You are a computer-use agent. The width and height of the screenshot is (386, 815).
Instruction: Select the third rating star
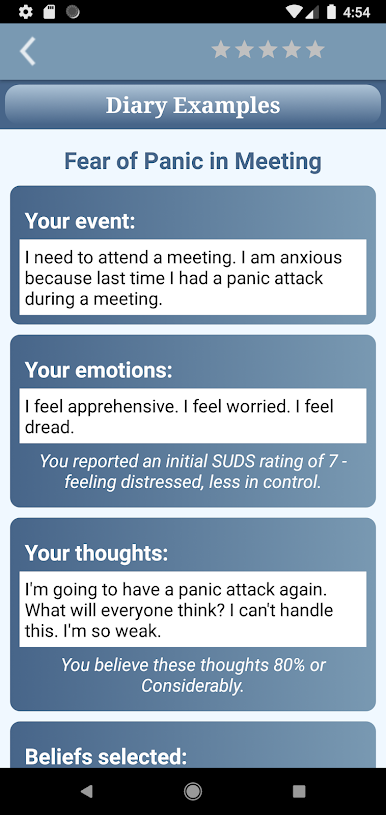pyautogui.click(x=268, y=50)
